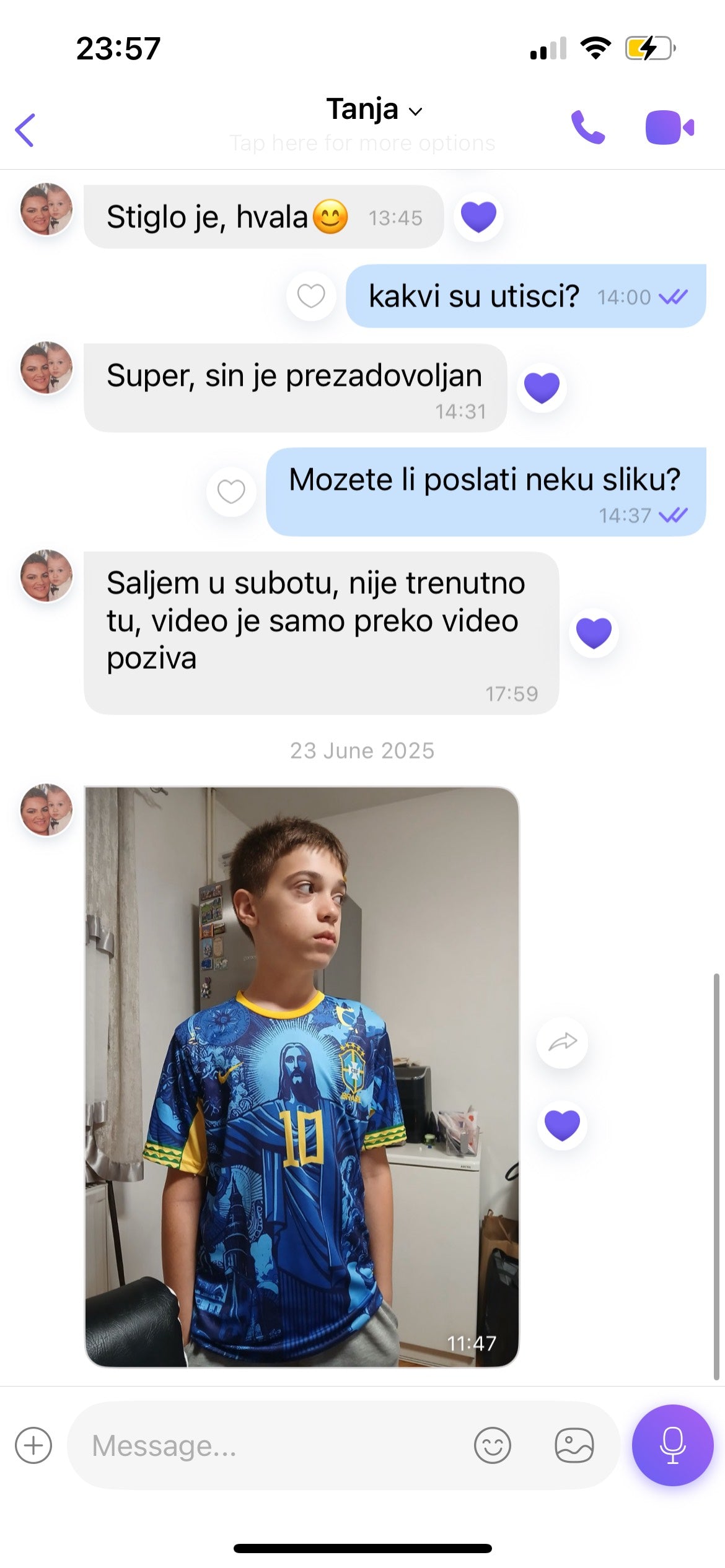Start a voice call with Tanja

pyautogui.click(x=587, y=128)
